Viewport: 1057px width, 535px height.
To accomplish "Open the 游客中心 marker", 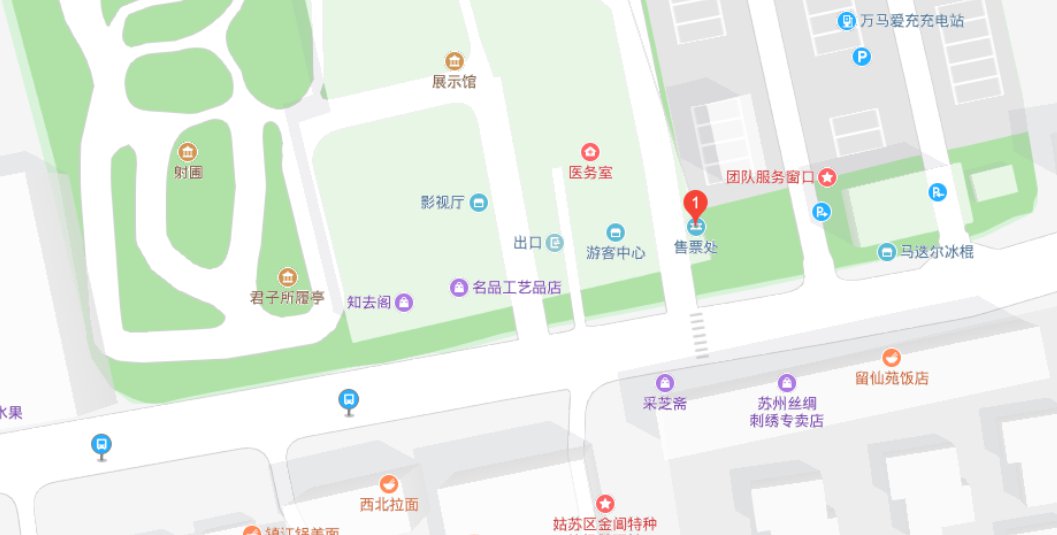I will [615, 232].
